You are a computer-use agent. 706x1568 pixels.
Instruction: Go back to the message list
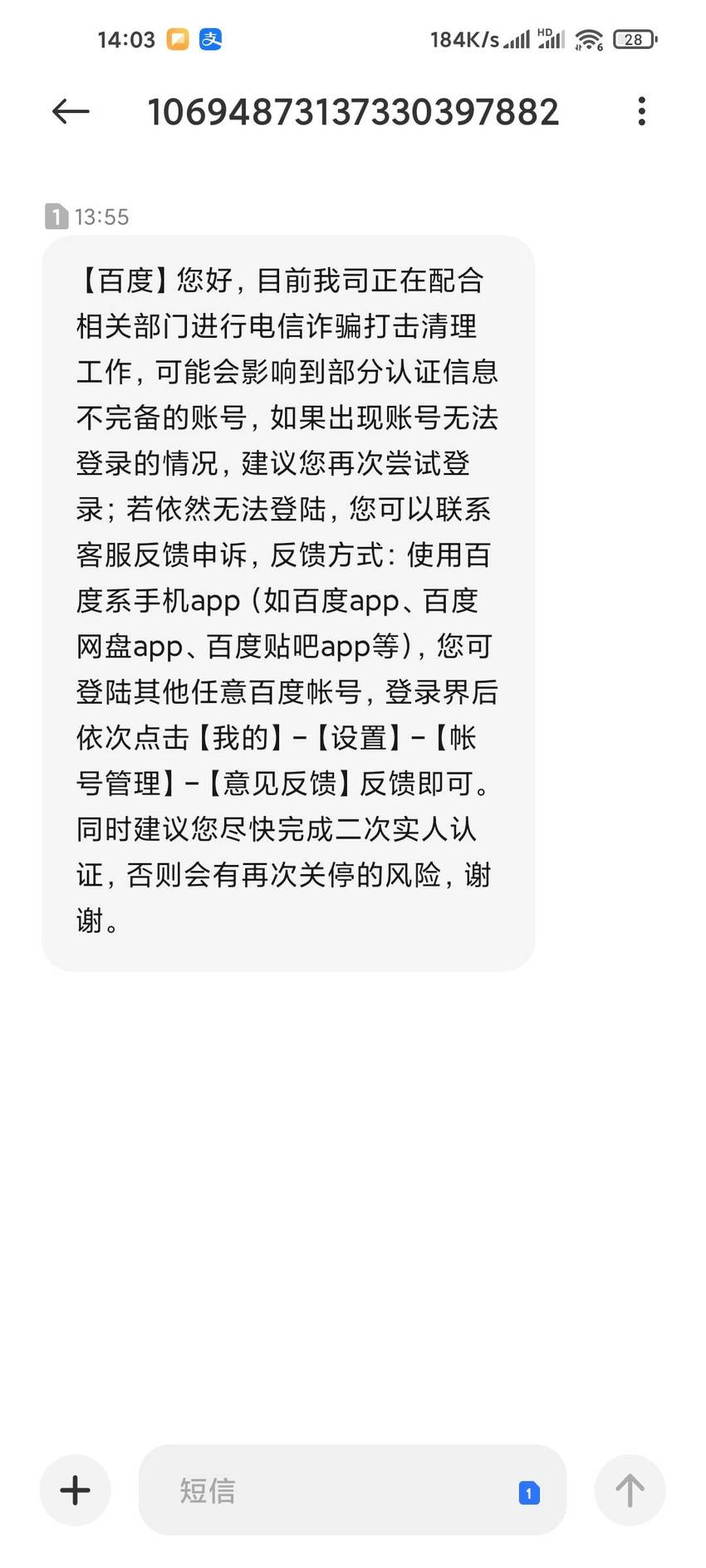pyautogui.click(x=70, y=111)
